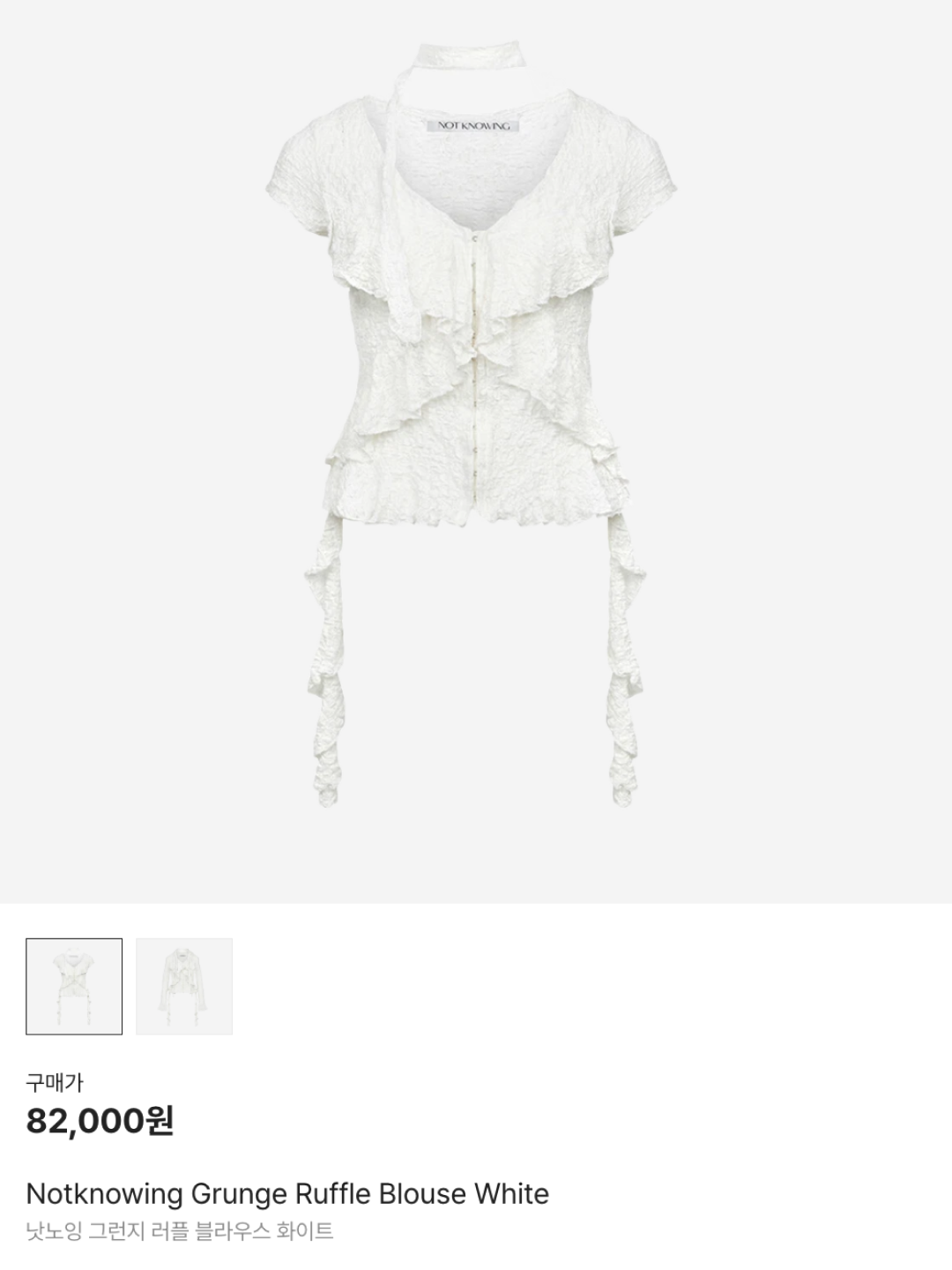Screen dimensions: 952x1270
Task: Click the gray image background area
Action: [132, 441]
